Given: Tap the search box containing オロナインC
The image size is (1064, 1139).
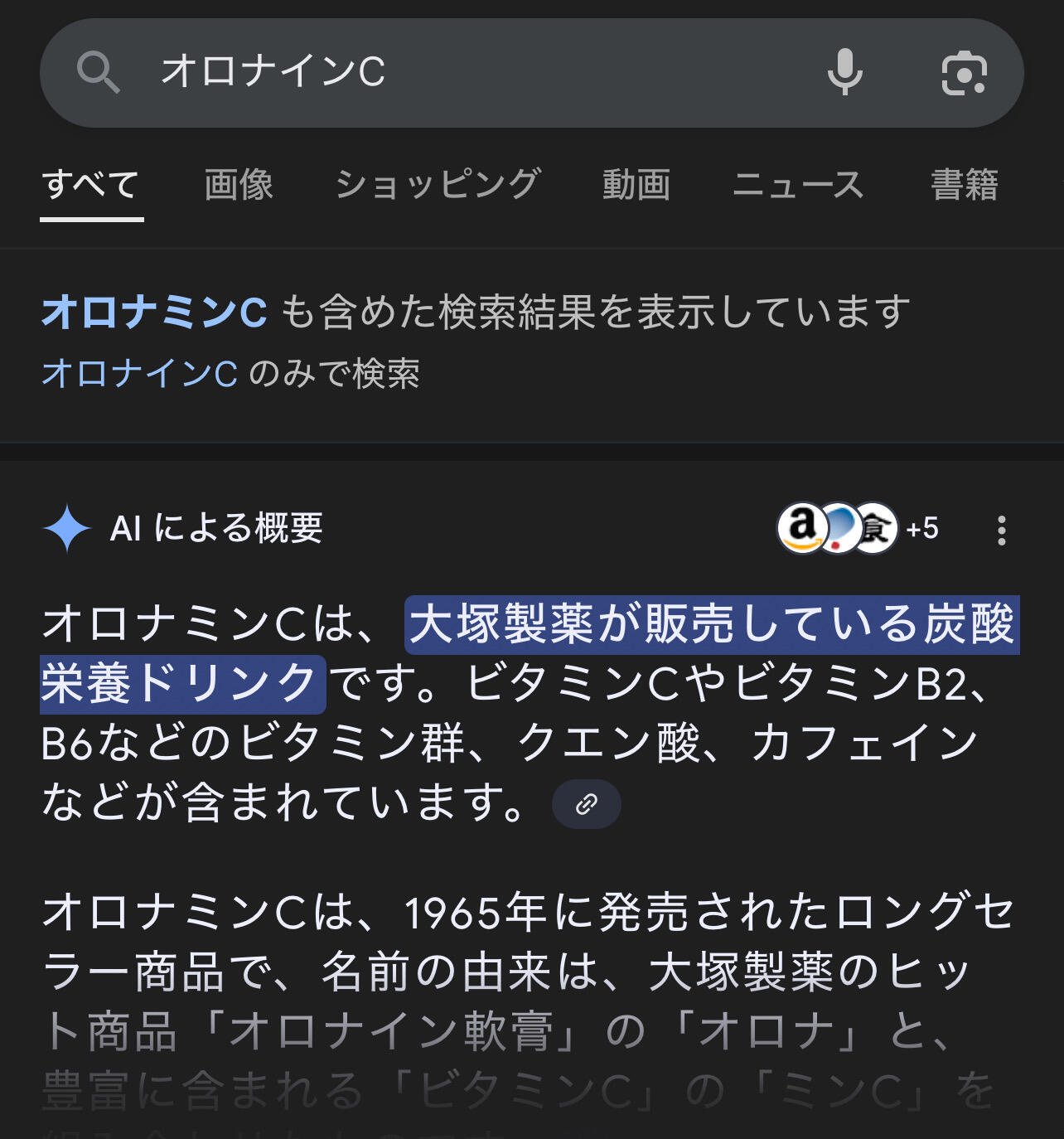Looking at the screenshot, I should 464,72.
